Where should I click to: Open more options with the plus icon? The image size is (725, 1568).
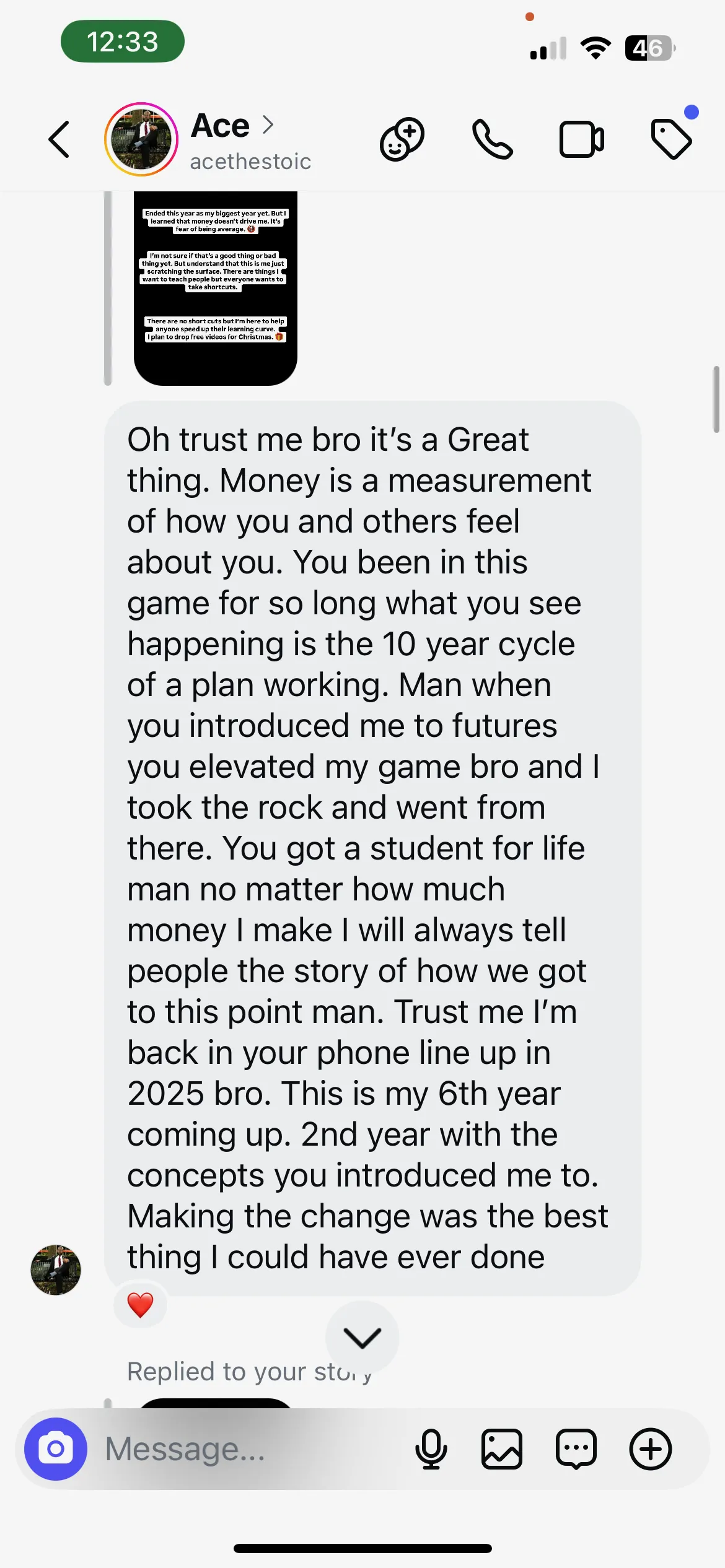pyautogui.click(x=651, y=1449)
